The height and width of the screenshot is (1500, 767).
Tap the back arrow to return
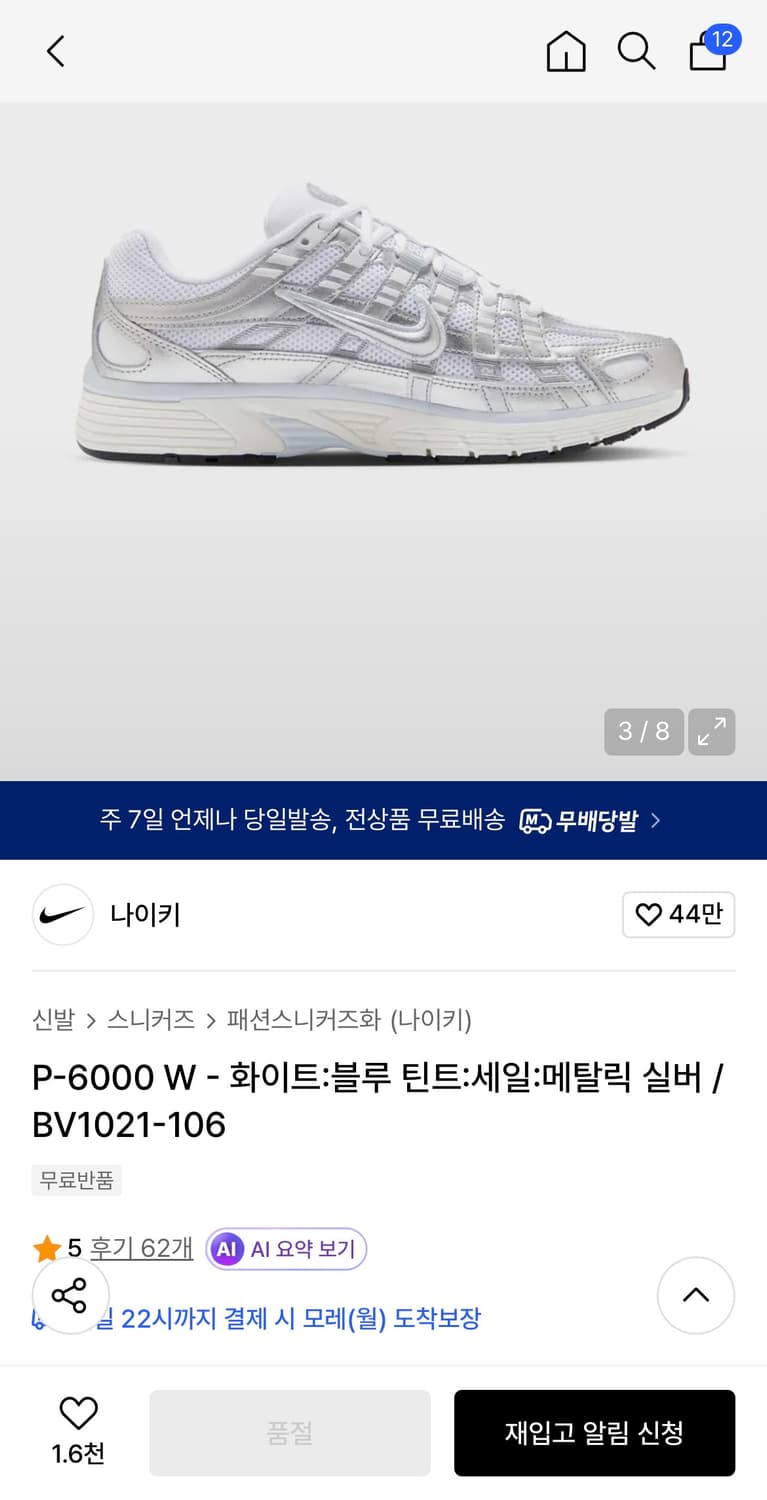pyautogui.click(x=55, y=51)
